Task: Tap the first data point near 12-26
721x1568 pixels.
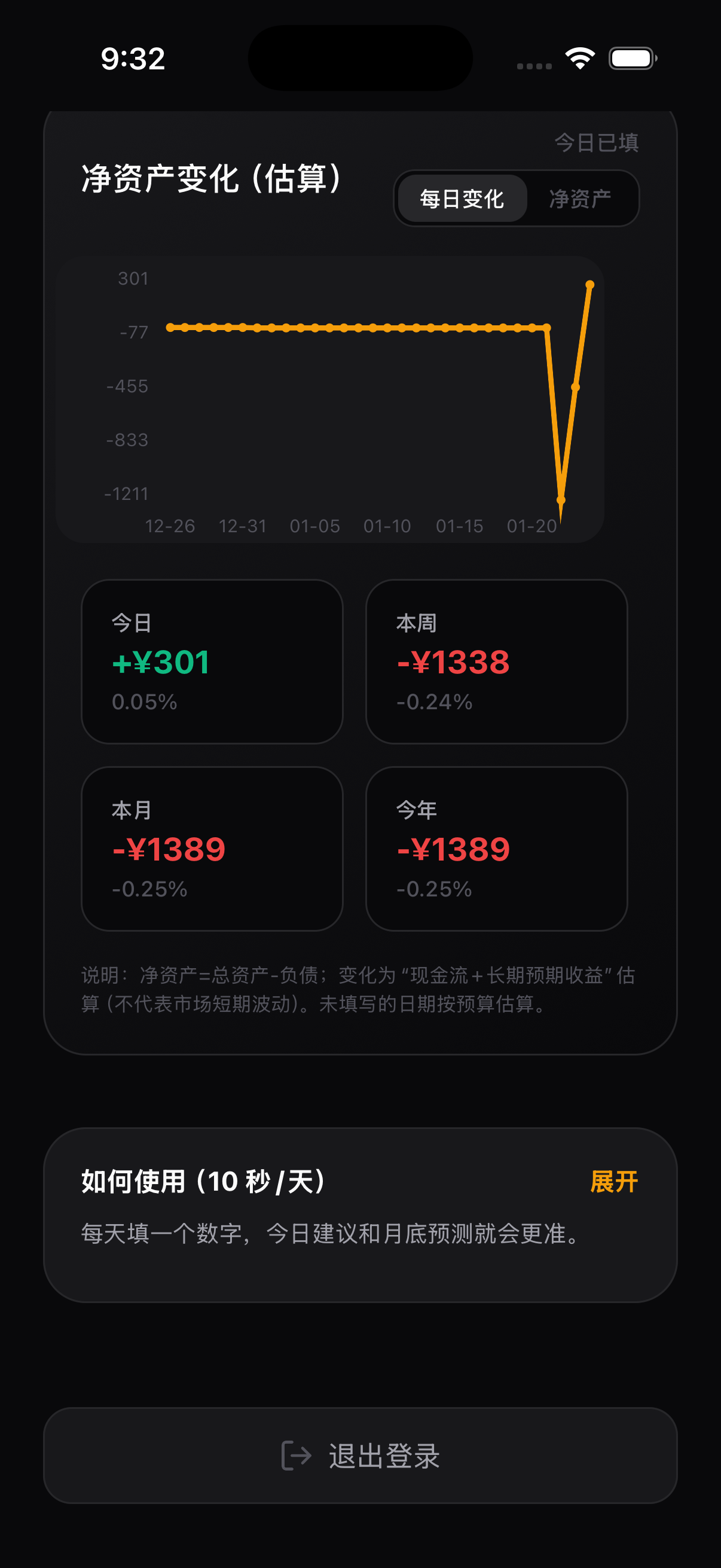Action: [x=169, y=327]
